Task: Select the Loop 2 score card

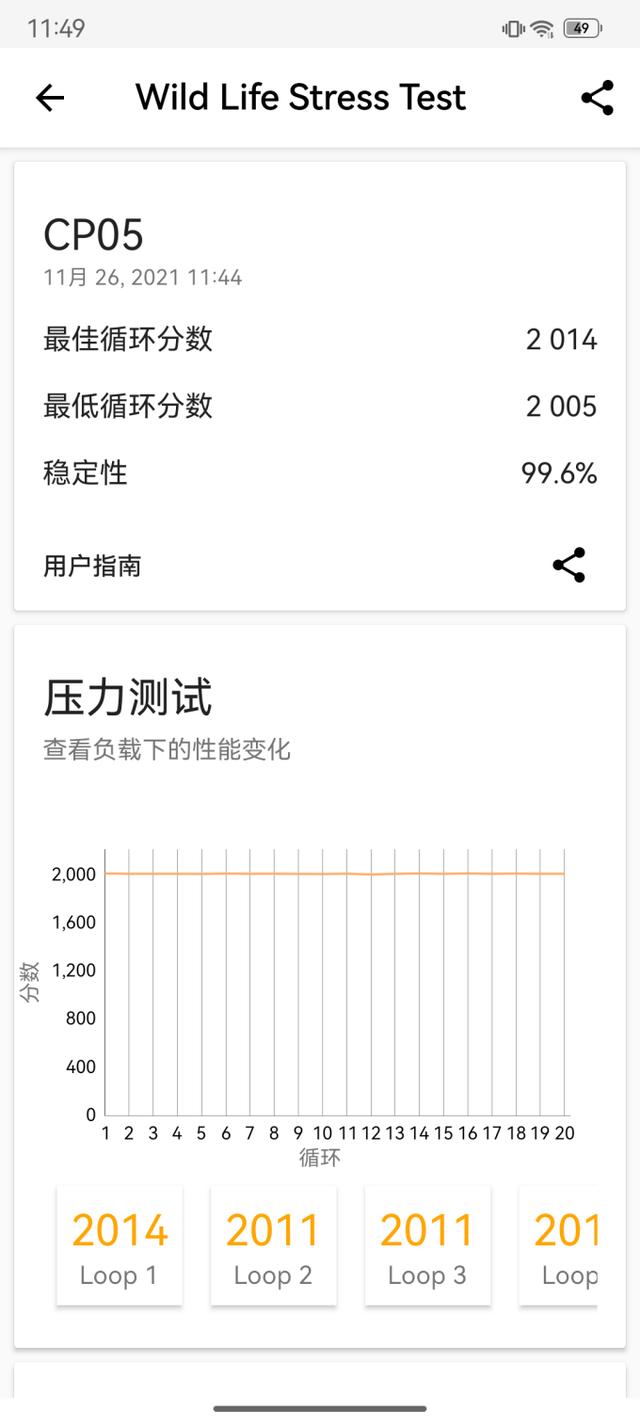Action: tap(273, 1246)
